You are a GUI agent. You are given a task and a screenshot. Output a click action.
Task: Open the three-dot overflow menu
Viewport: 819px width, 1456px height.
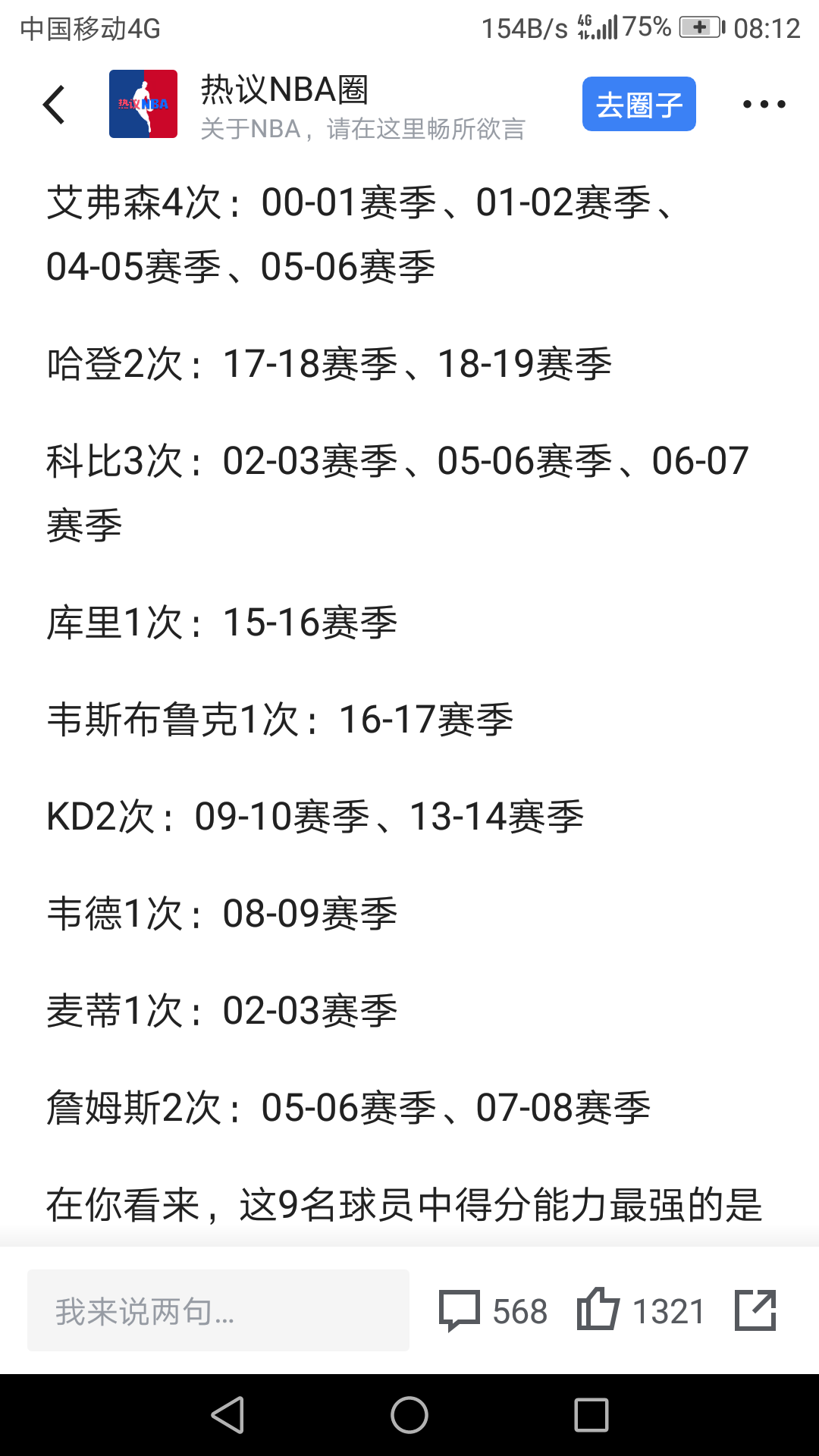tap(764, 104)
